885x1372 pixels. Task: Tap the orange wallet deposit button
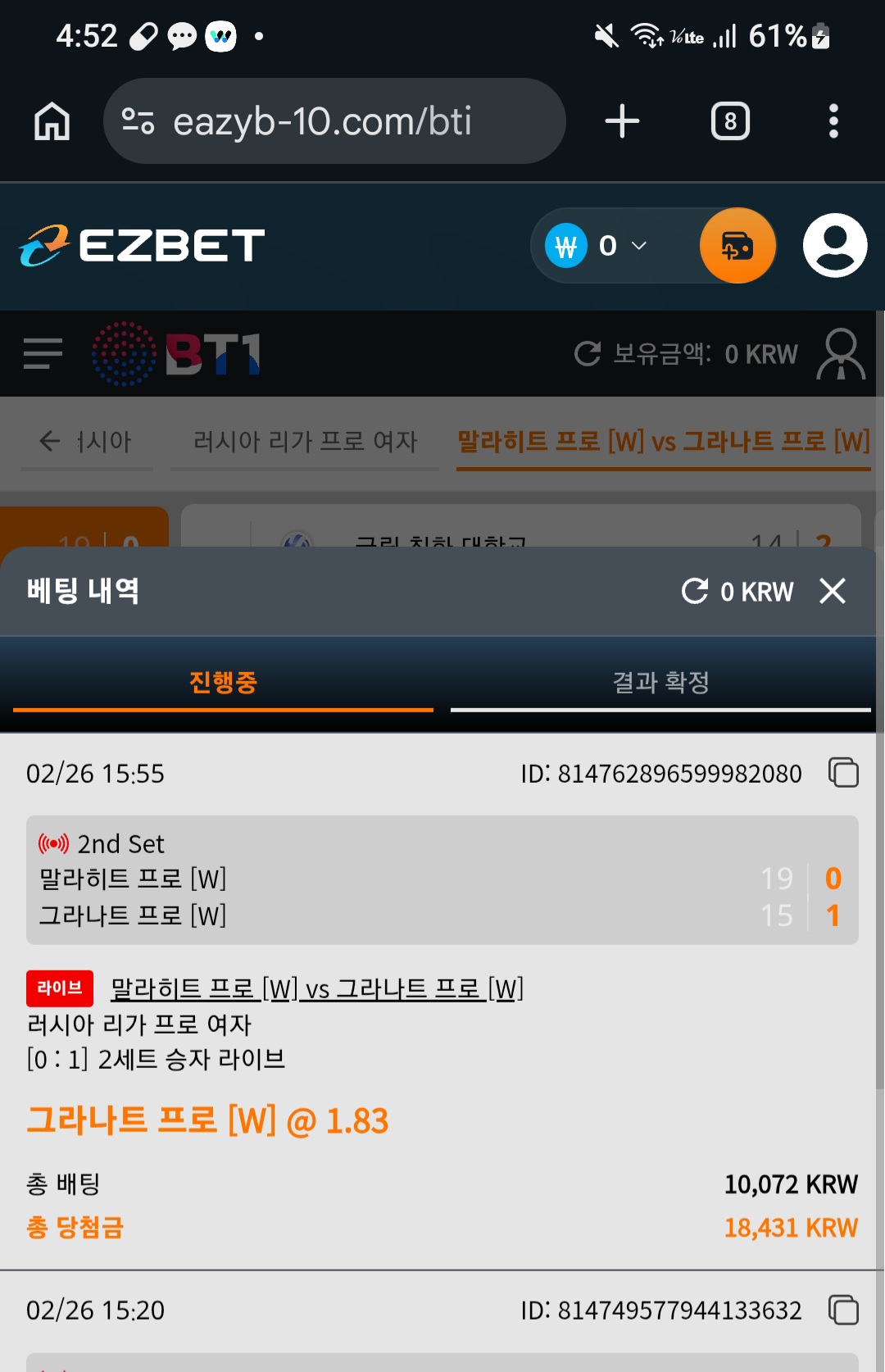coord(737,245)
